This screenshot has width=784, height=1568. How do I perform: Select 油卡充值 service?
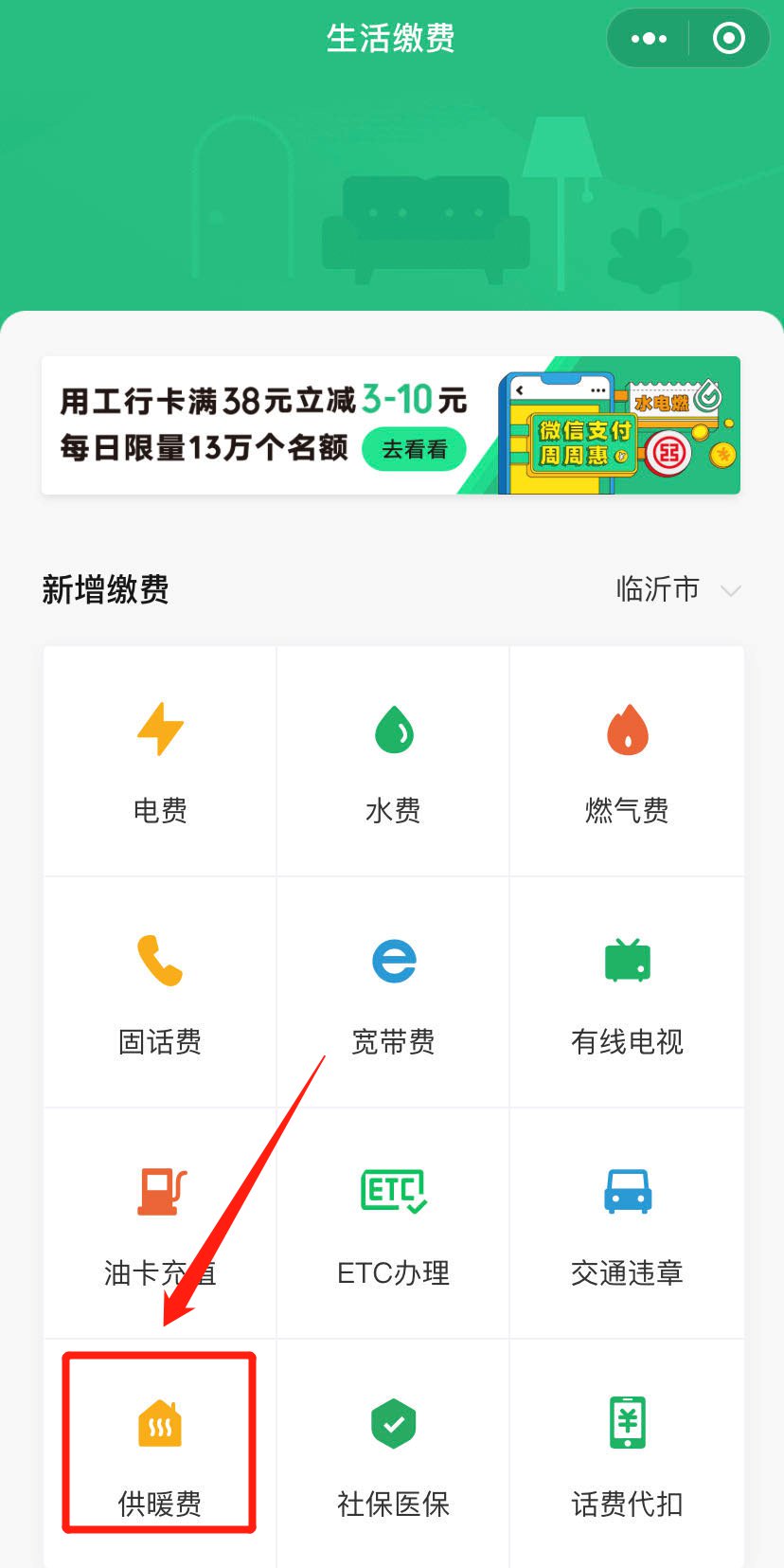click(x=160, y=1223)
